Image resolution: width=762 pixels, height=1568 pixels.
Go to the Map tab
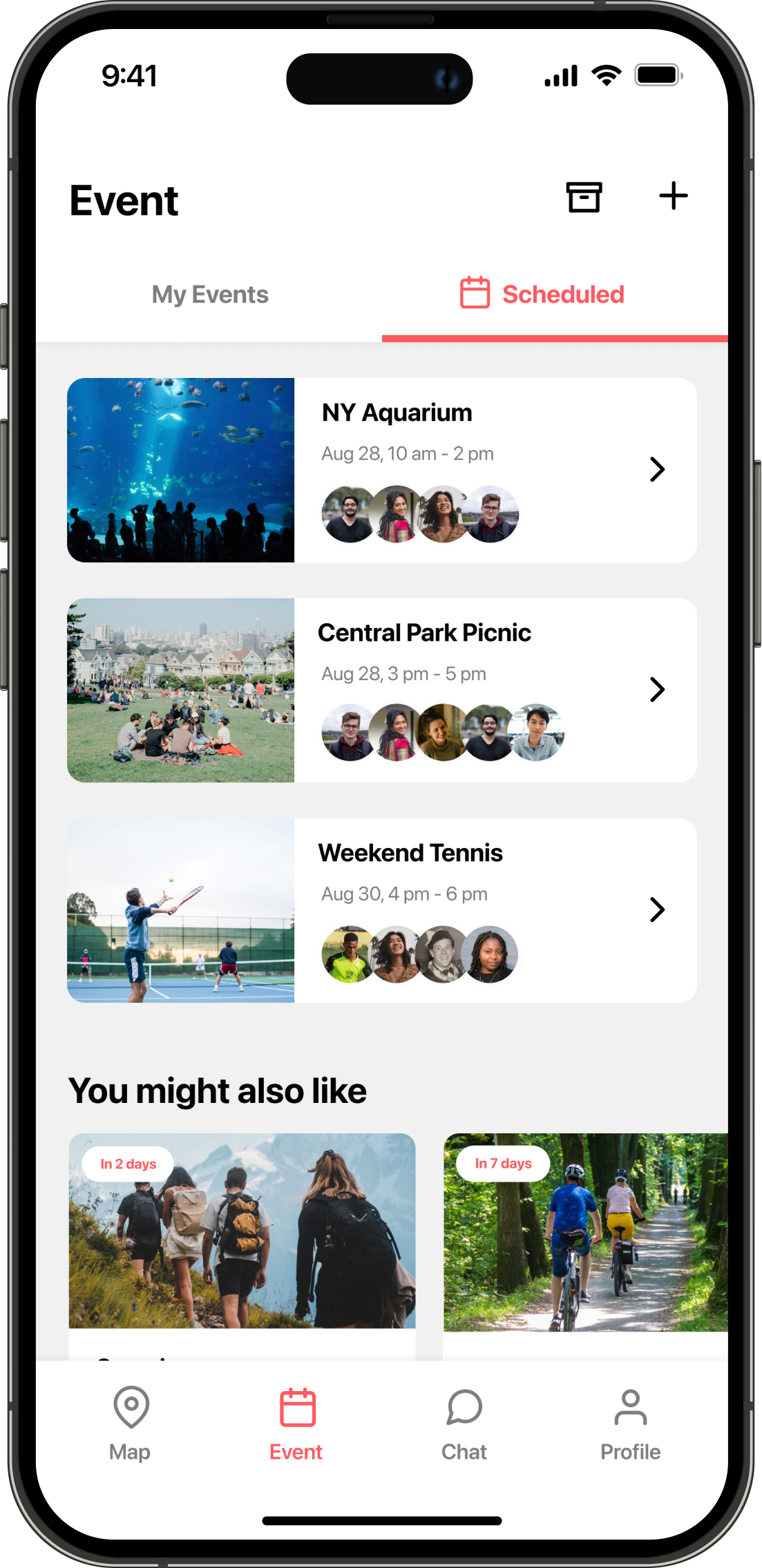131,1424
